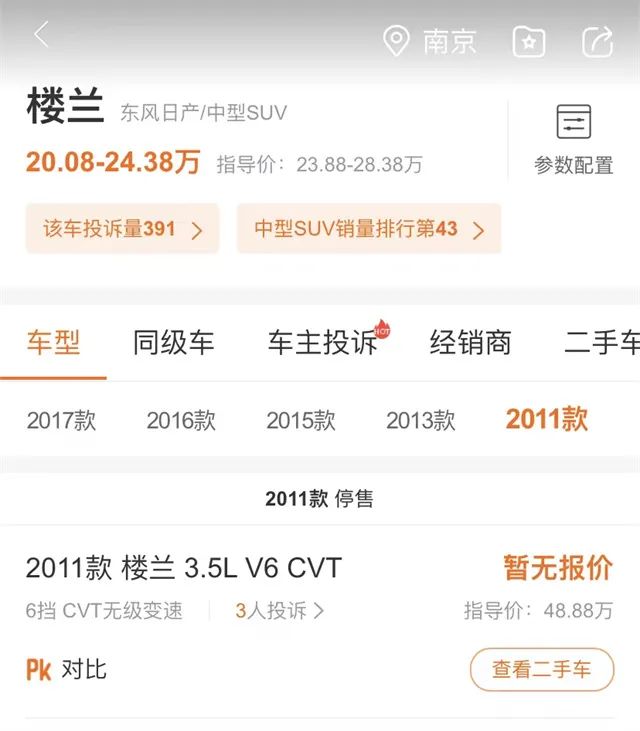Add 2011款 楼兰 to PK 对比

[x=66, y=669]
